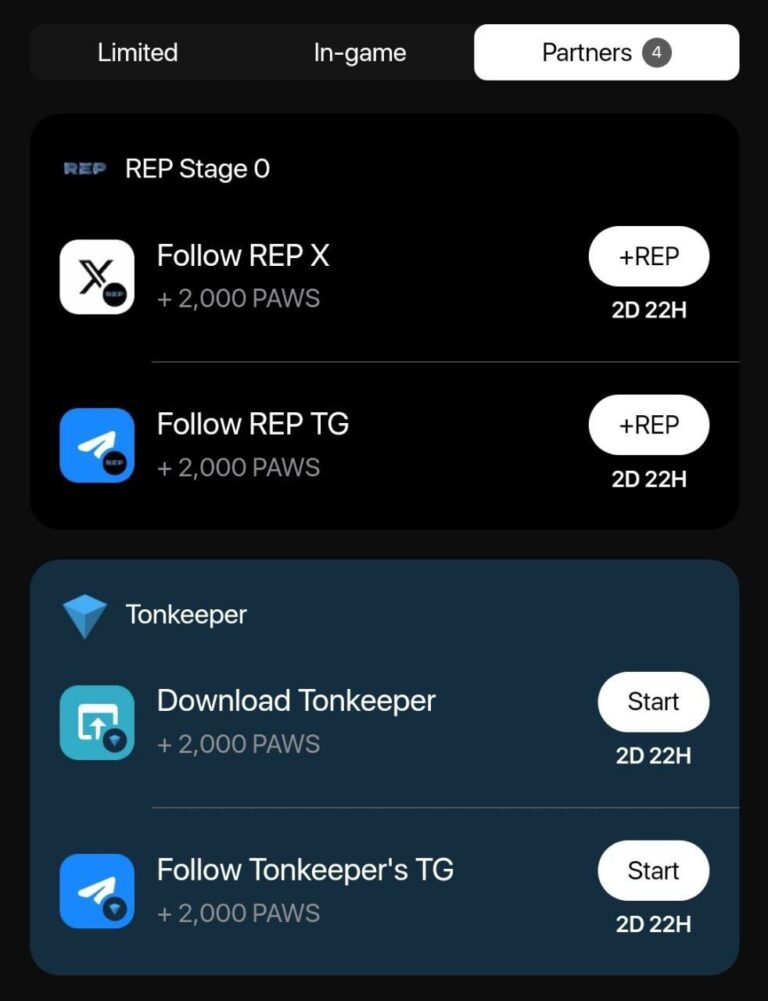Select the Partners tab
768x1001 pixels.
[x=606, y=53]
